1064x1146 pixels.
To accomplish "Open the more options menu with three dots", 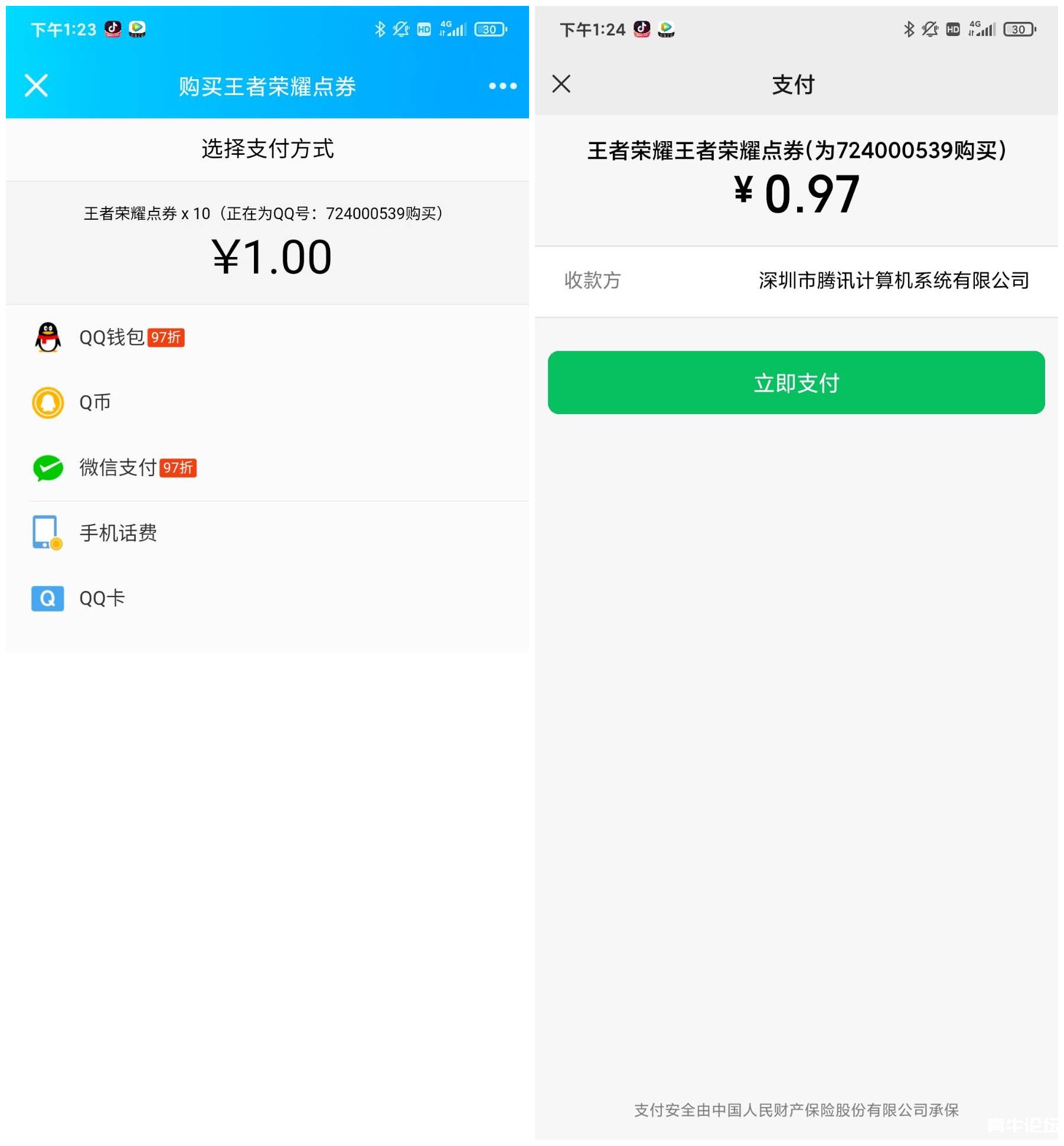I will 500,86.
